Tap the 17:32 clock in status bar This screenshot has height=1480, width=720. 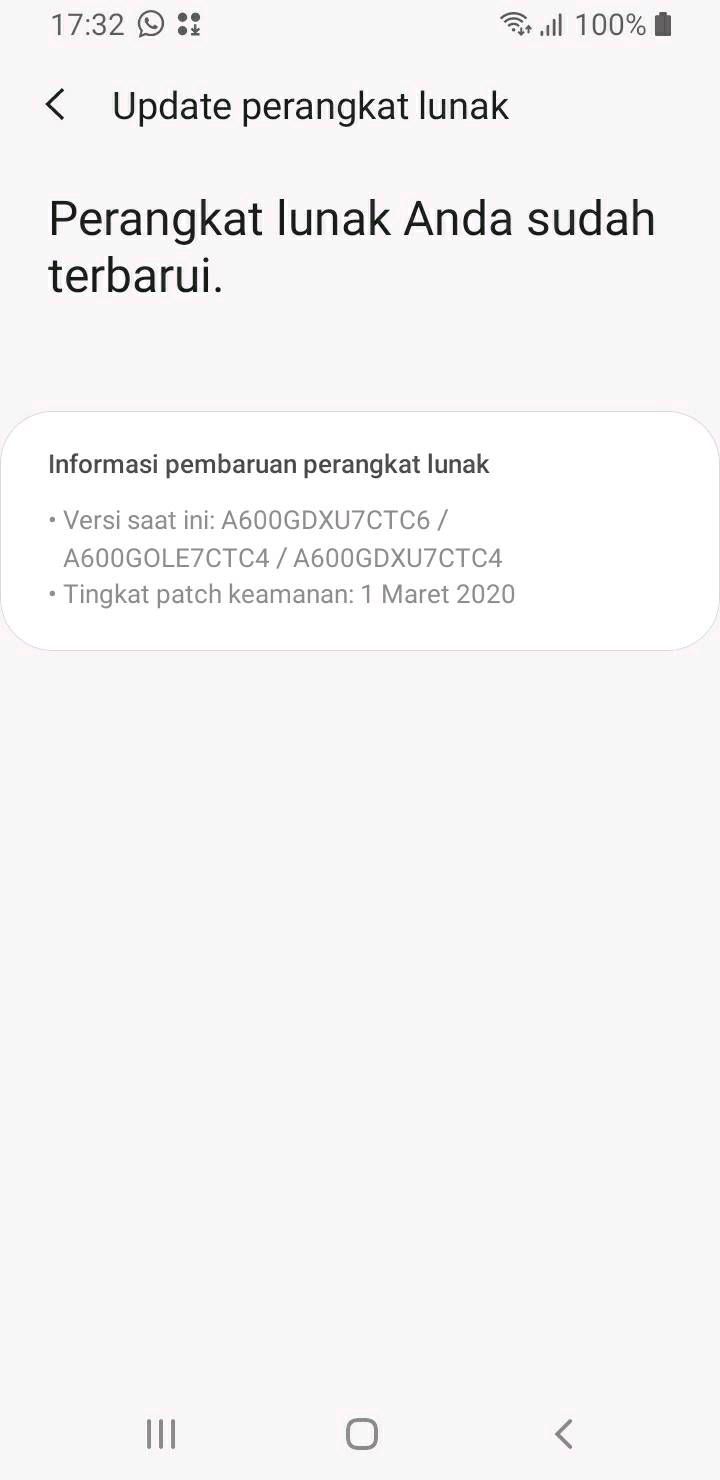[88, 24]
